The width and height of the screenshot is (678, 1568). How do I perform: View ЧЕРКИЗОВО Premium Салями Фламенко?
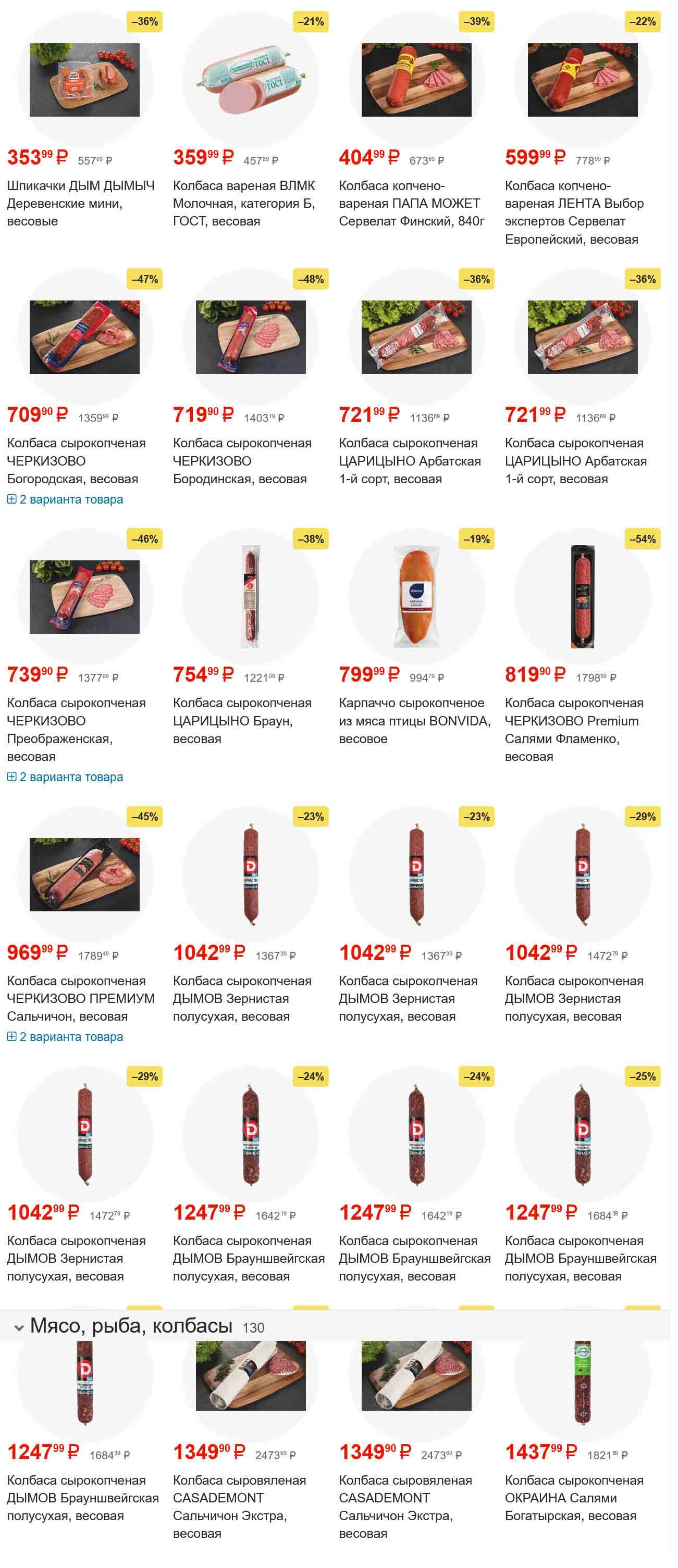coord(574,729)
